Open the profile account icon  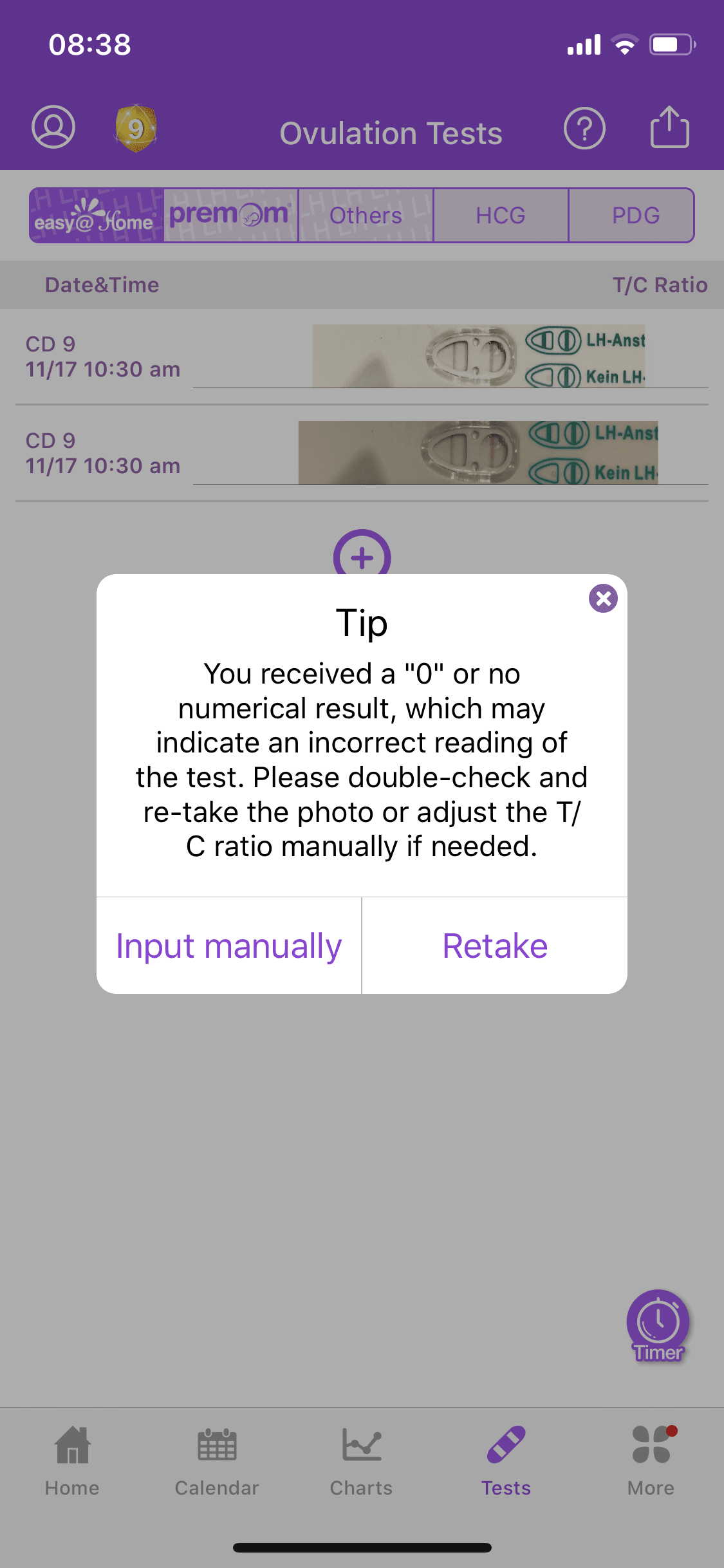53,127
